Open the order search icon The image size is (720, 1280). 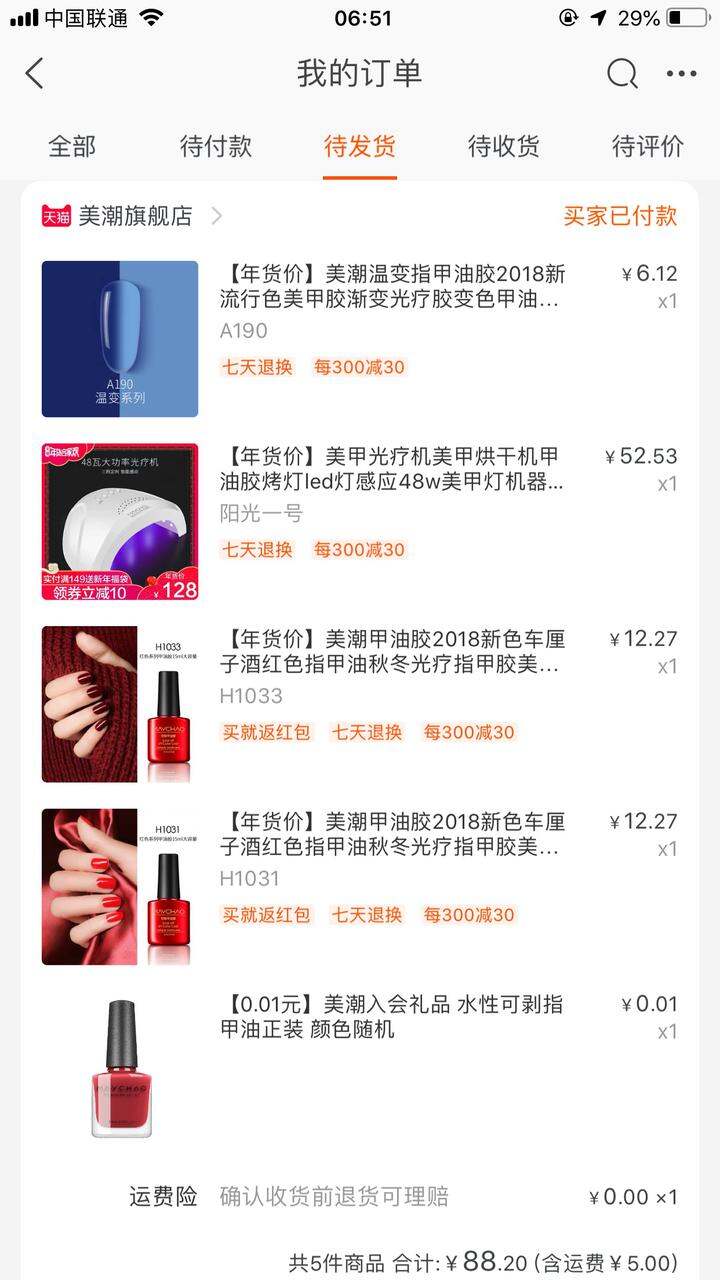pyautogui.click(x=622, y=73)
